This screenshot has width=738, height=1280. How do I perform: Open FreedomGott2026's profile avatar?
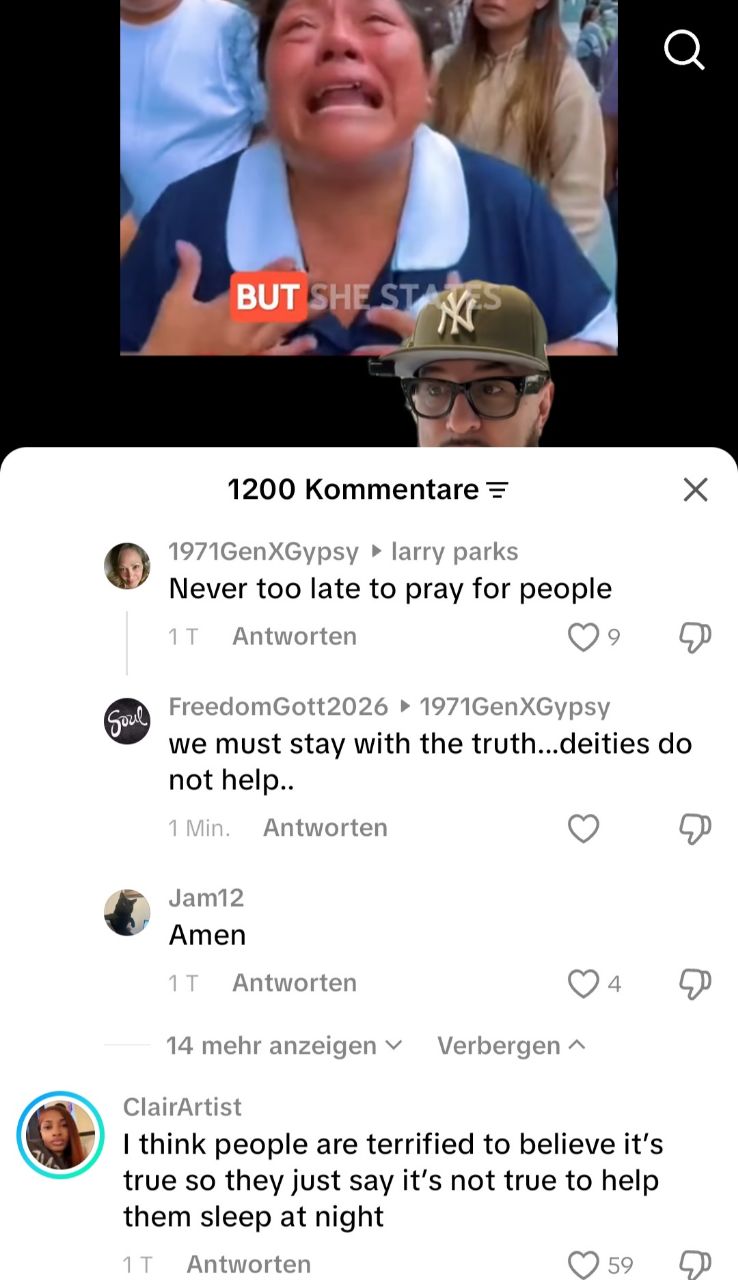127,721
